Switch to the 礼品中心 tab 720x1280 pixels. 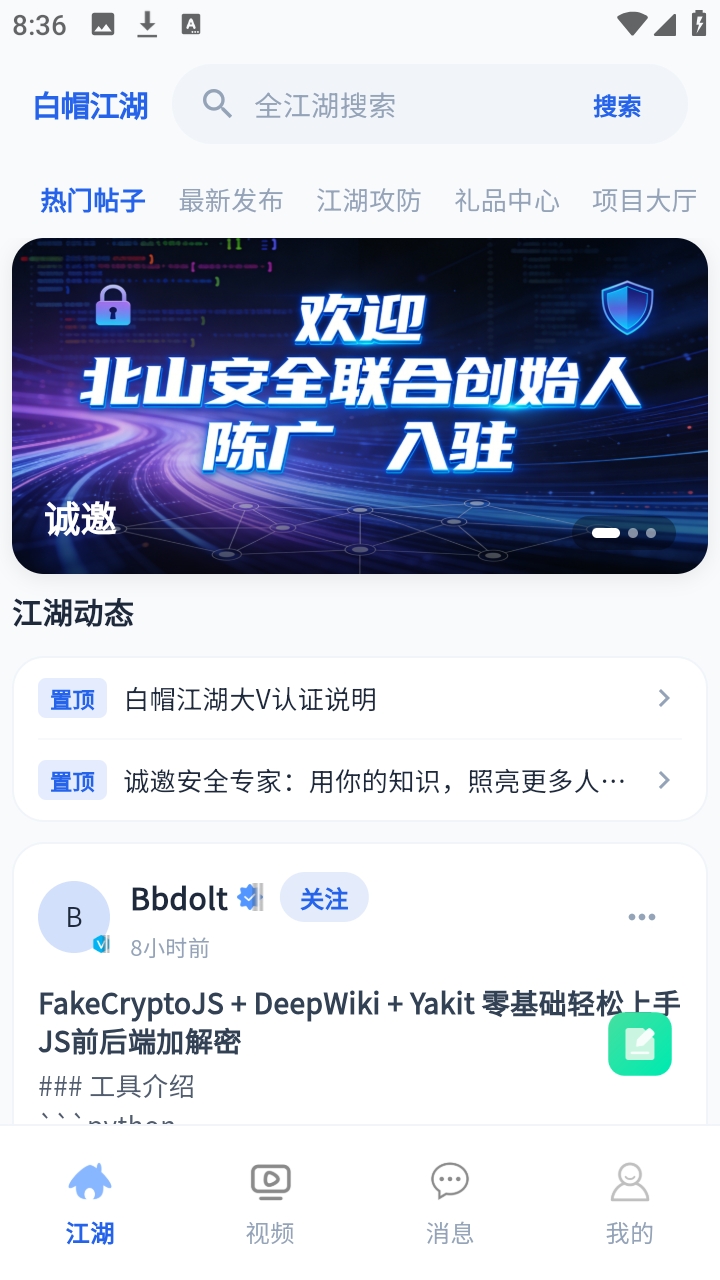[507, 200]
